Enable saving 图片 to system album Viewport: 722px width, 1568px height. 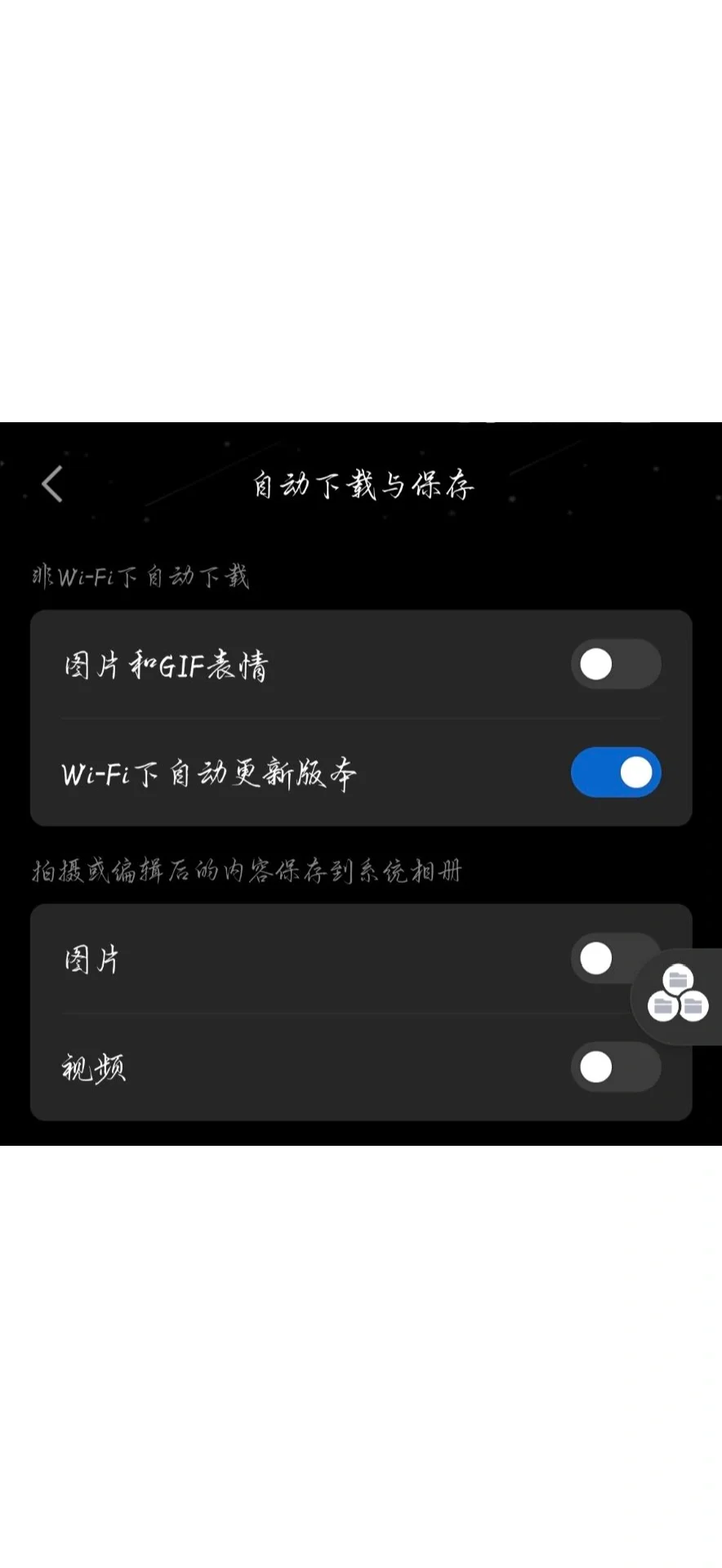click(617, 957)
